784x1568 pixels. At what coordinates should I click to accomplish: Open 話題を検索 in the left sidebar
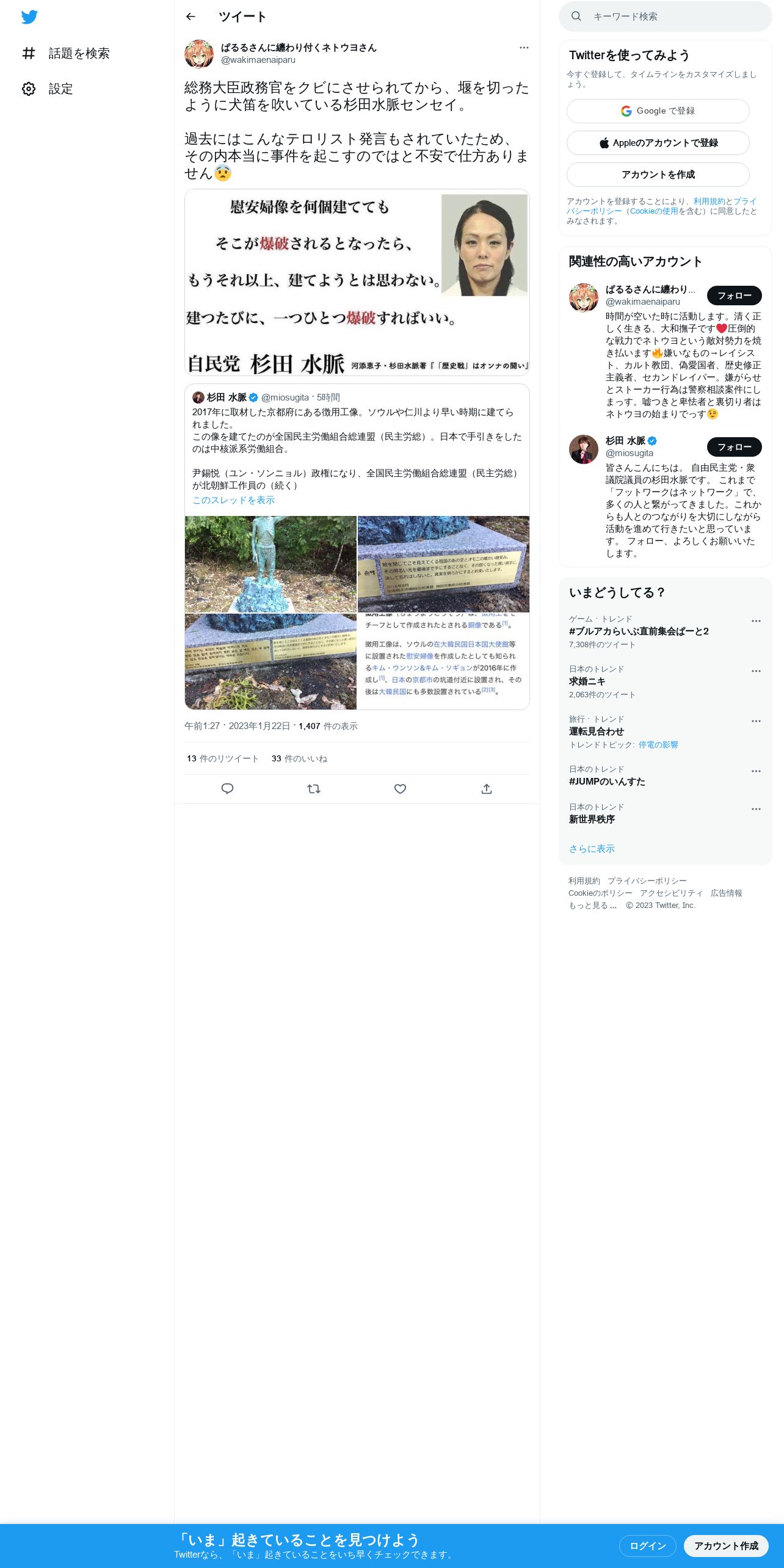tap(66, 54)
